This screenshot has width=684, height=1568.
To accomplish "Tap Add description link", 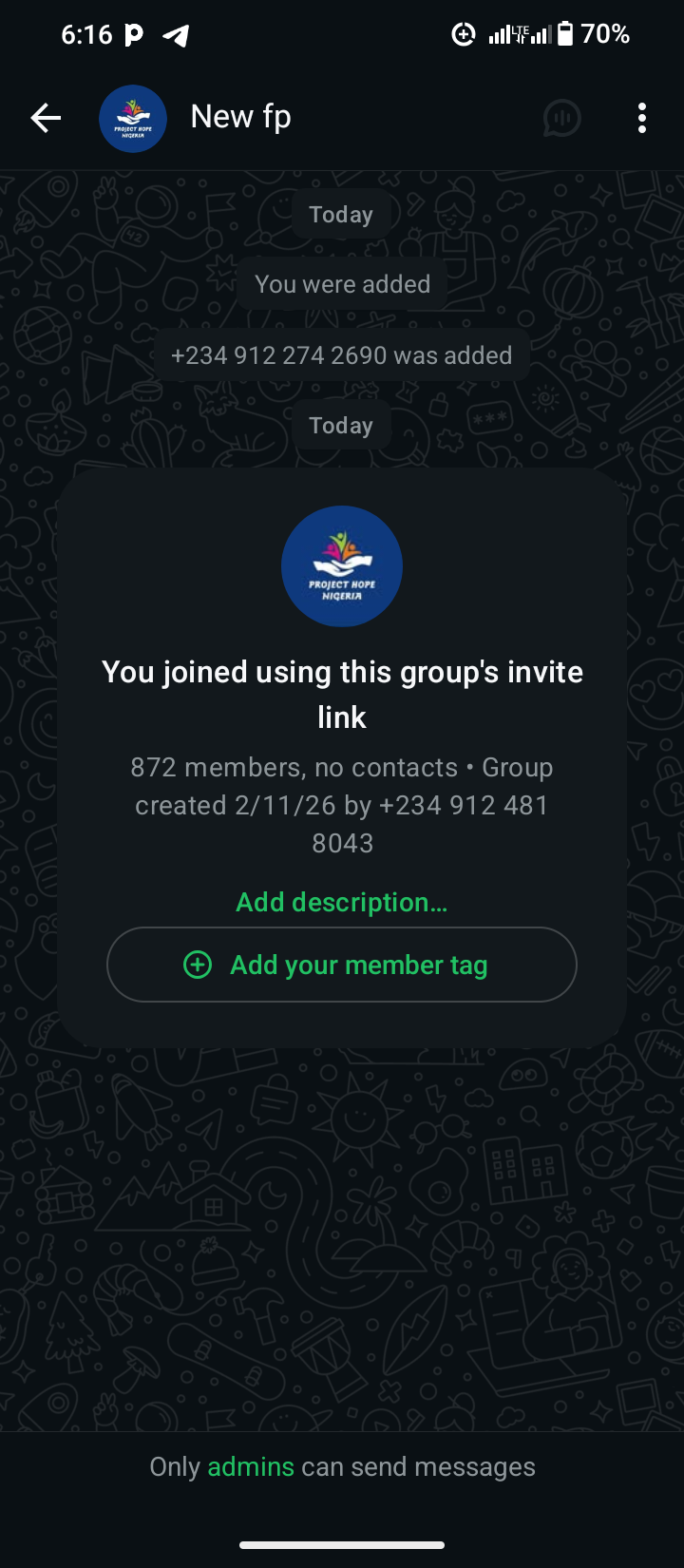I will pos(341,902).
